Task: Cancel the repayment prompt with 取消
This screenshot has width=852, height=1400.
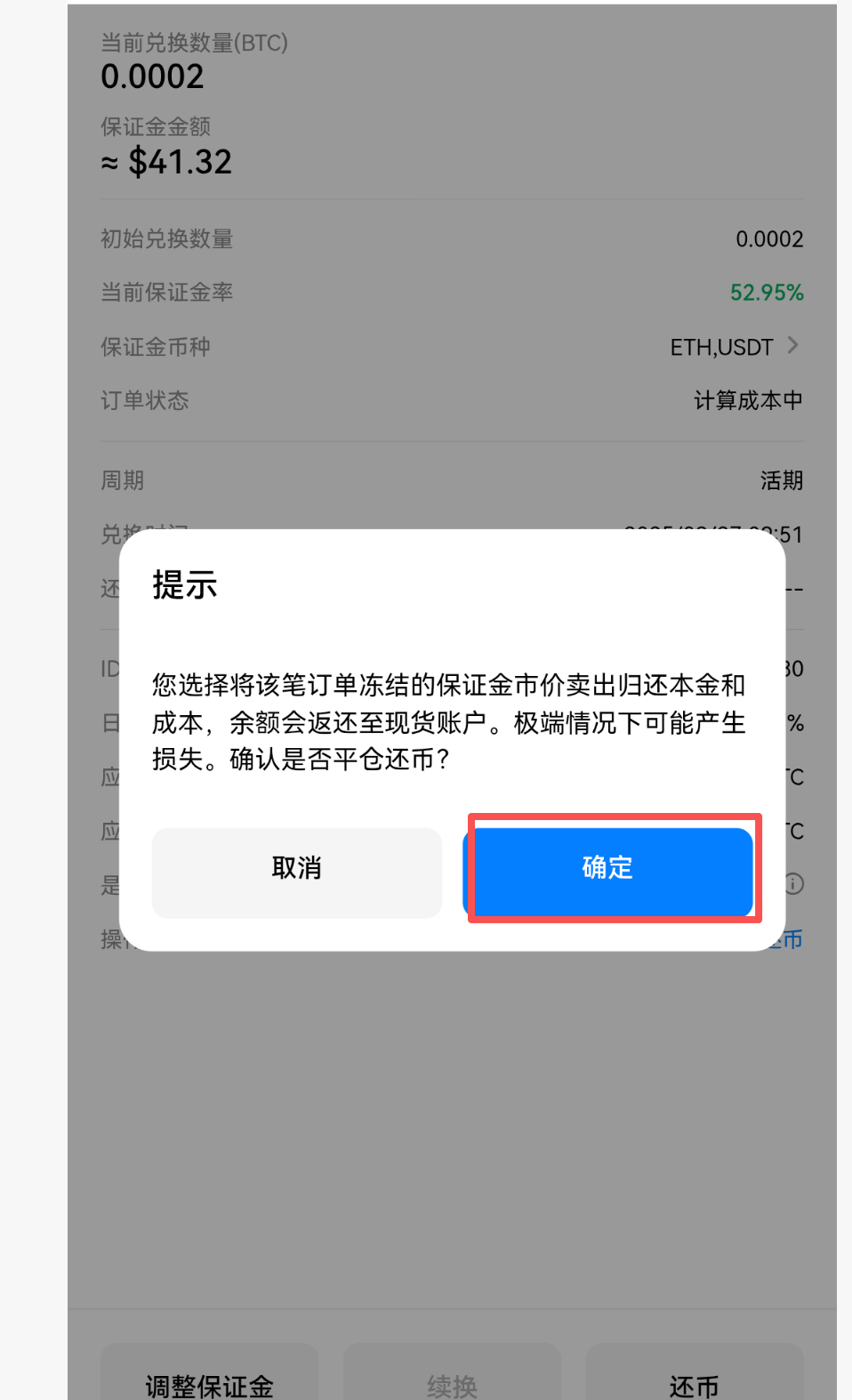Action: tap(297, 869)
